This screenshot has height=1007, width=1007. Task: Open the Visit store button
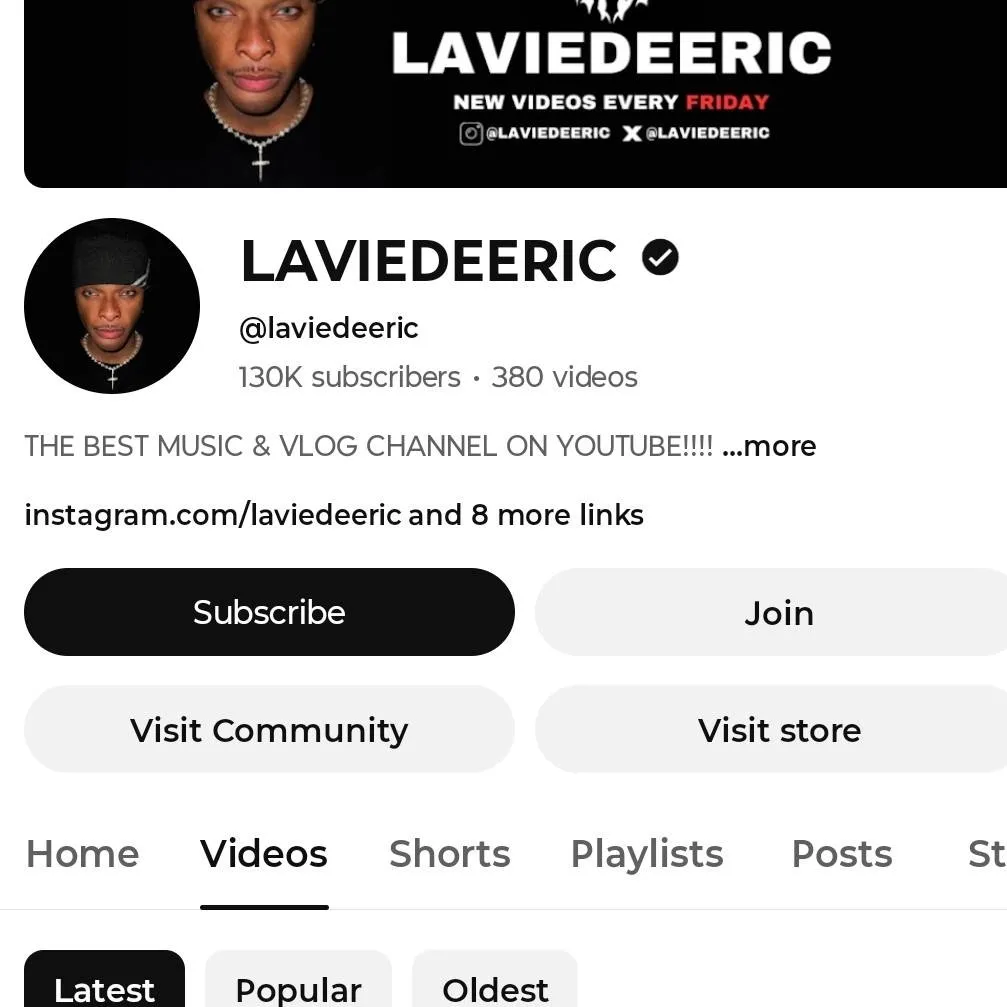(778, 730)
